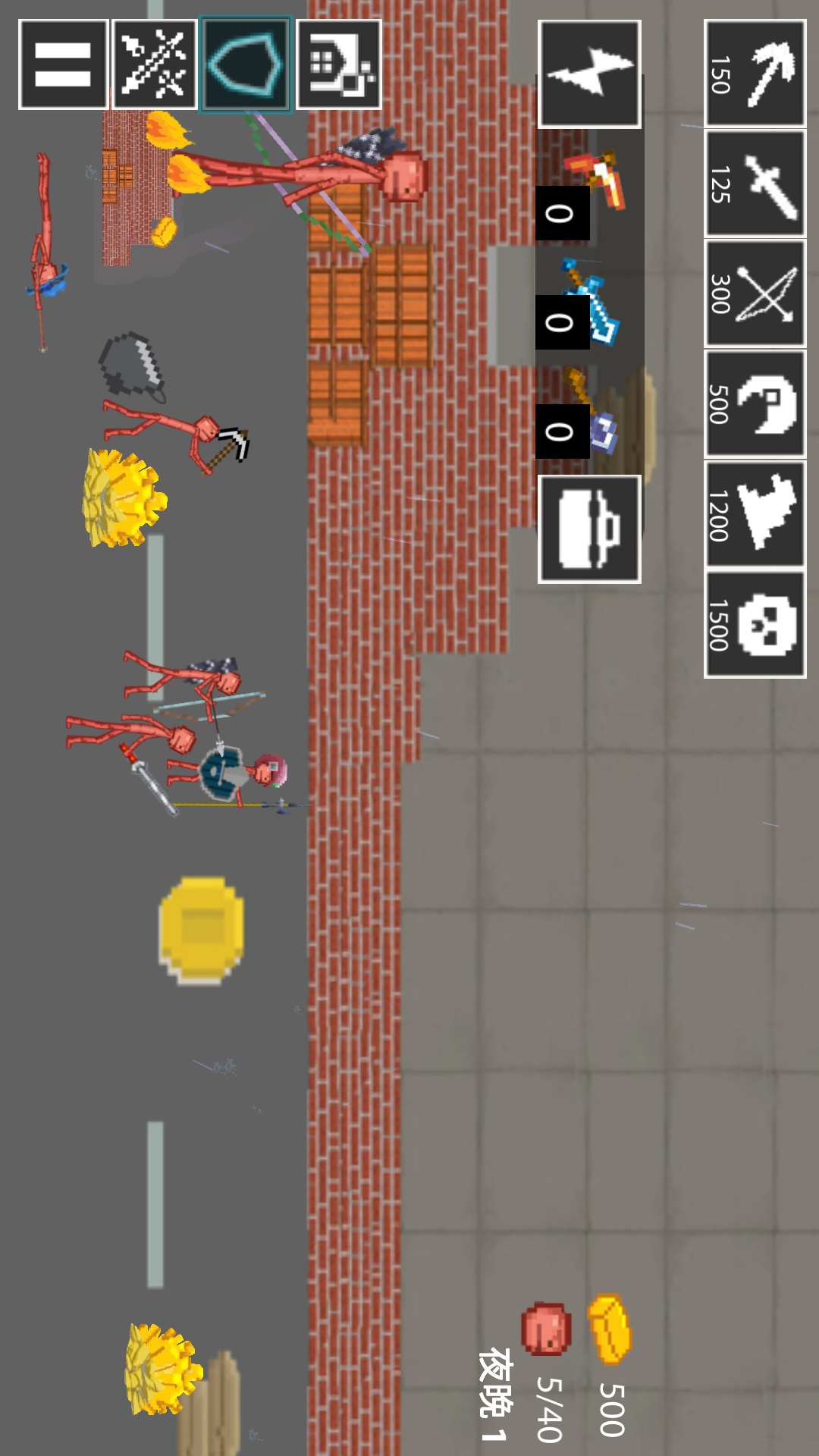819x1456 pixels.
Task: Retreat units to the house base
Action: point(338,64)
